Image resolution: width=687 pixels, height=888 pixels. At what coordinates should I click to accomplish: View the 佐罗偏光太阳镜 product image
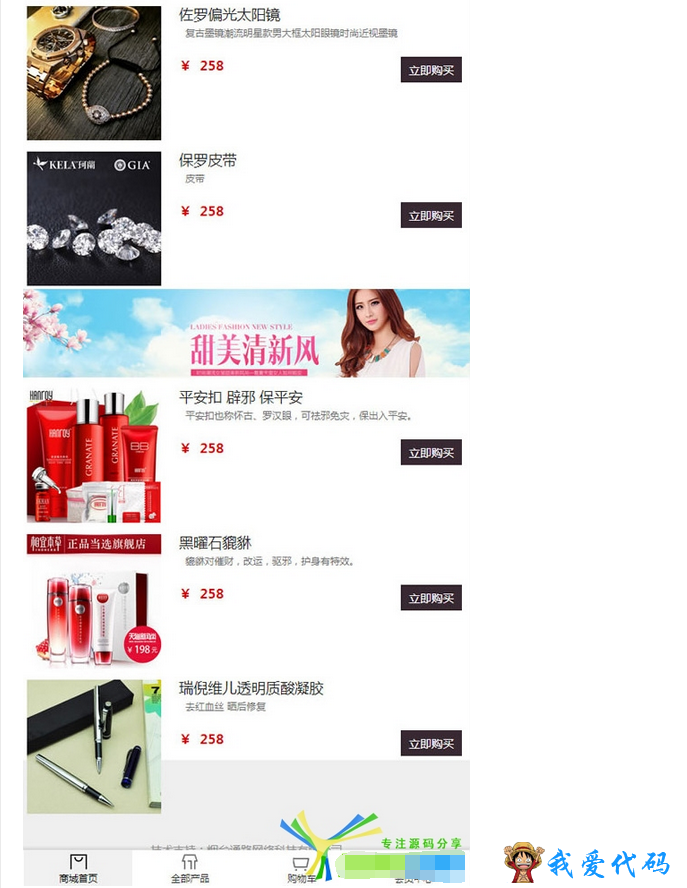point(93,72)
